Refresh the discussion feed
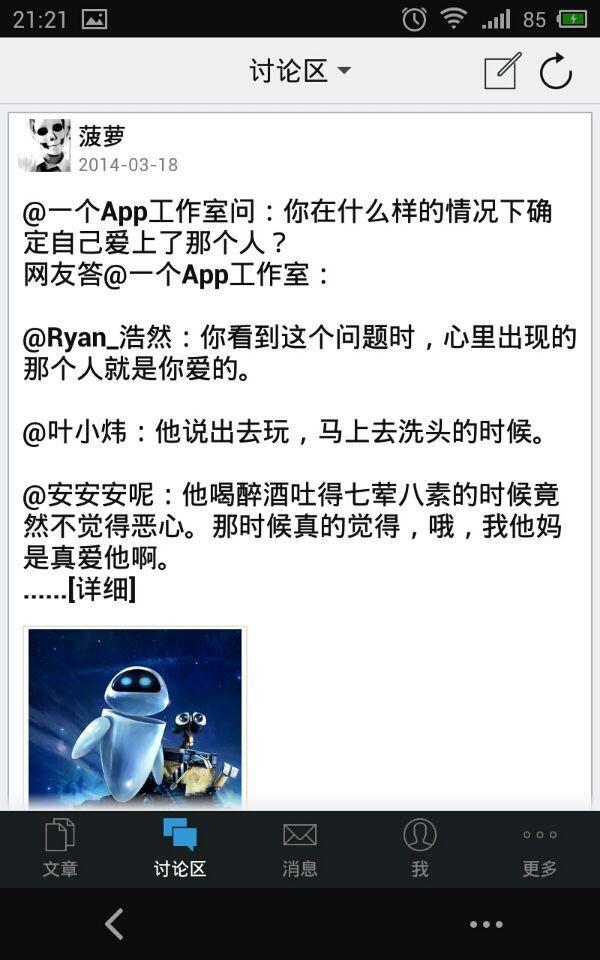Screen dimensions: 600x960 (555, 71)
